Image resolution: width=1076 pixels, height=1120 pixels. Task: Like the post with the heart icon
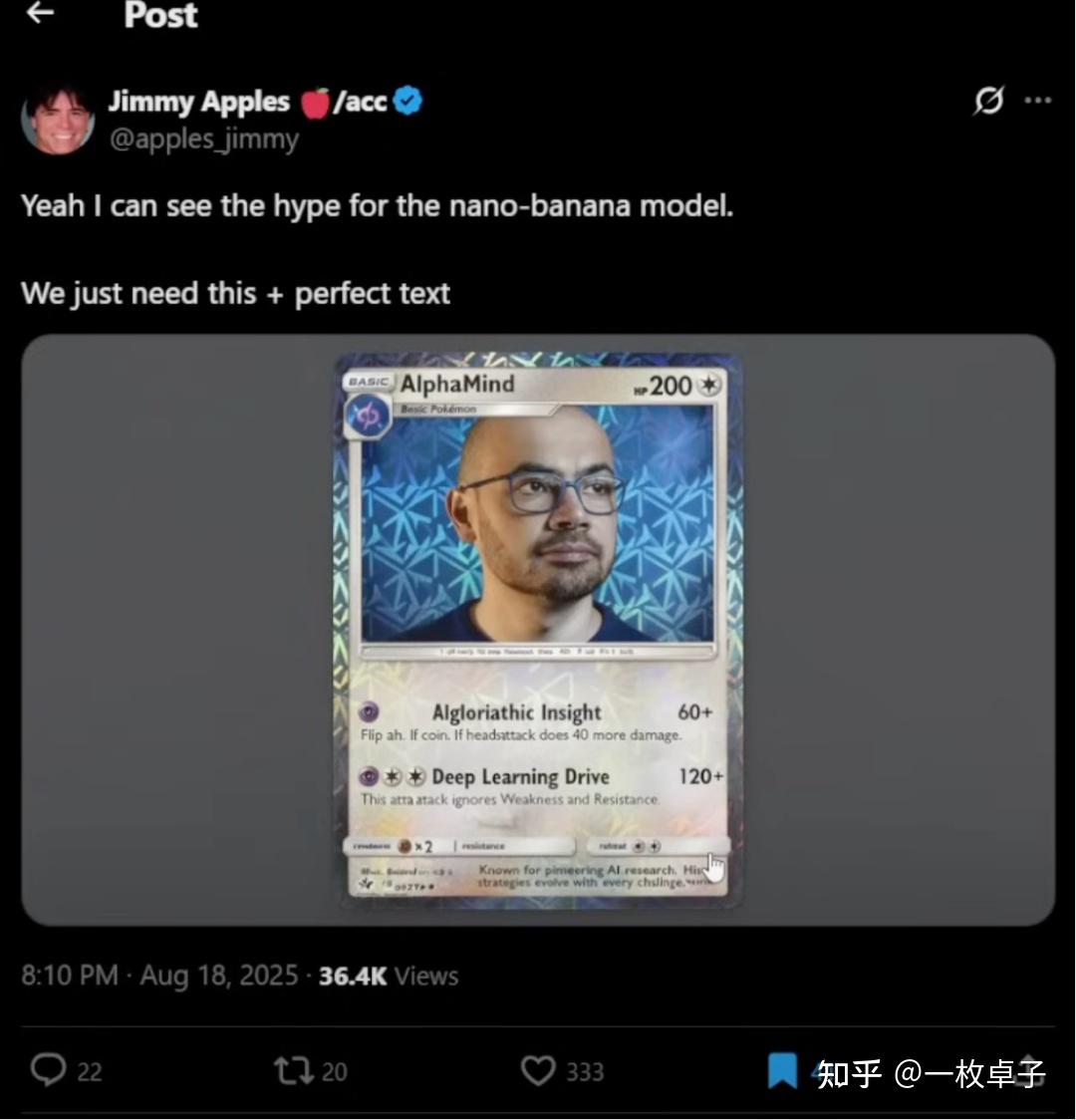538,1071
